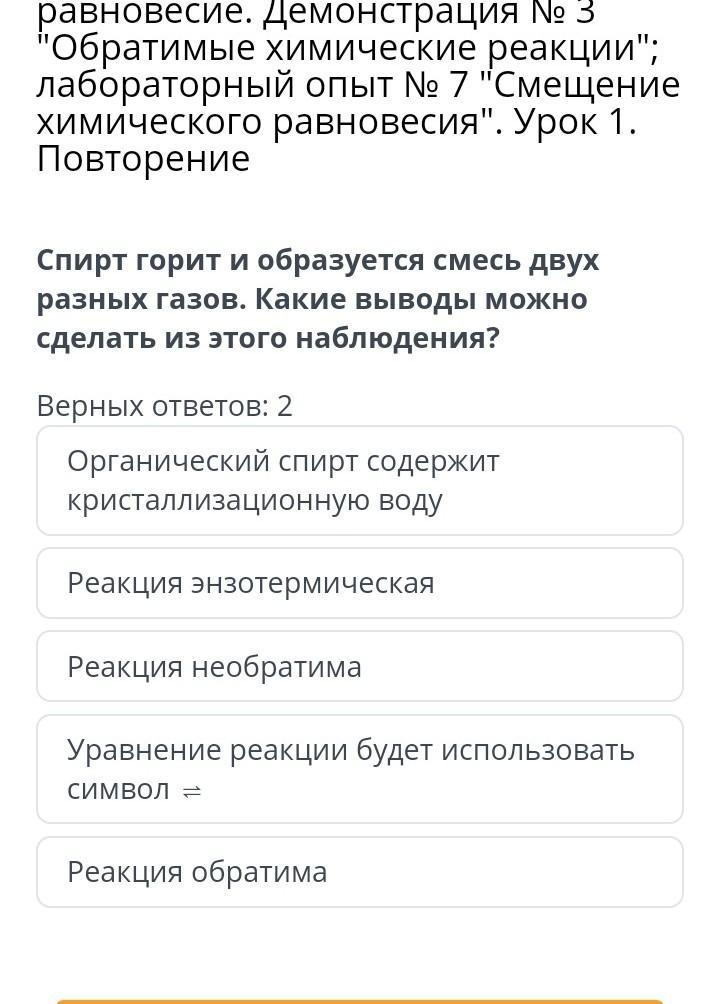Tap the orange button at the bottom
Viewport: 708px width, 1004px height.
coord(359,1000)
